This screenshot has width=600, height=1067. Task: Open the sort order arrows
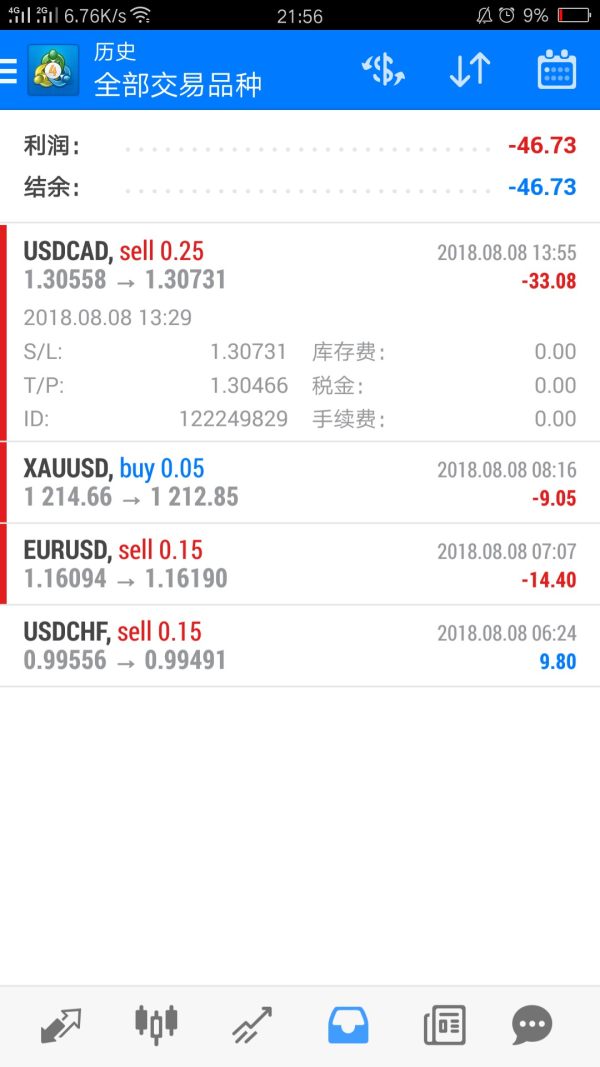pyautogui.click(x=469, y=70)
